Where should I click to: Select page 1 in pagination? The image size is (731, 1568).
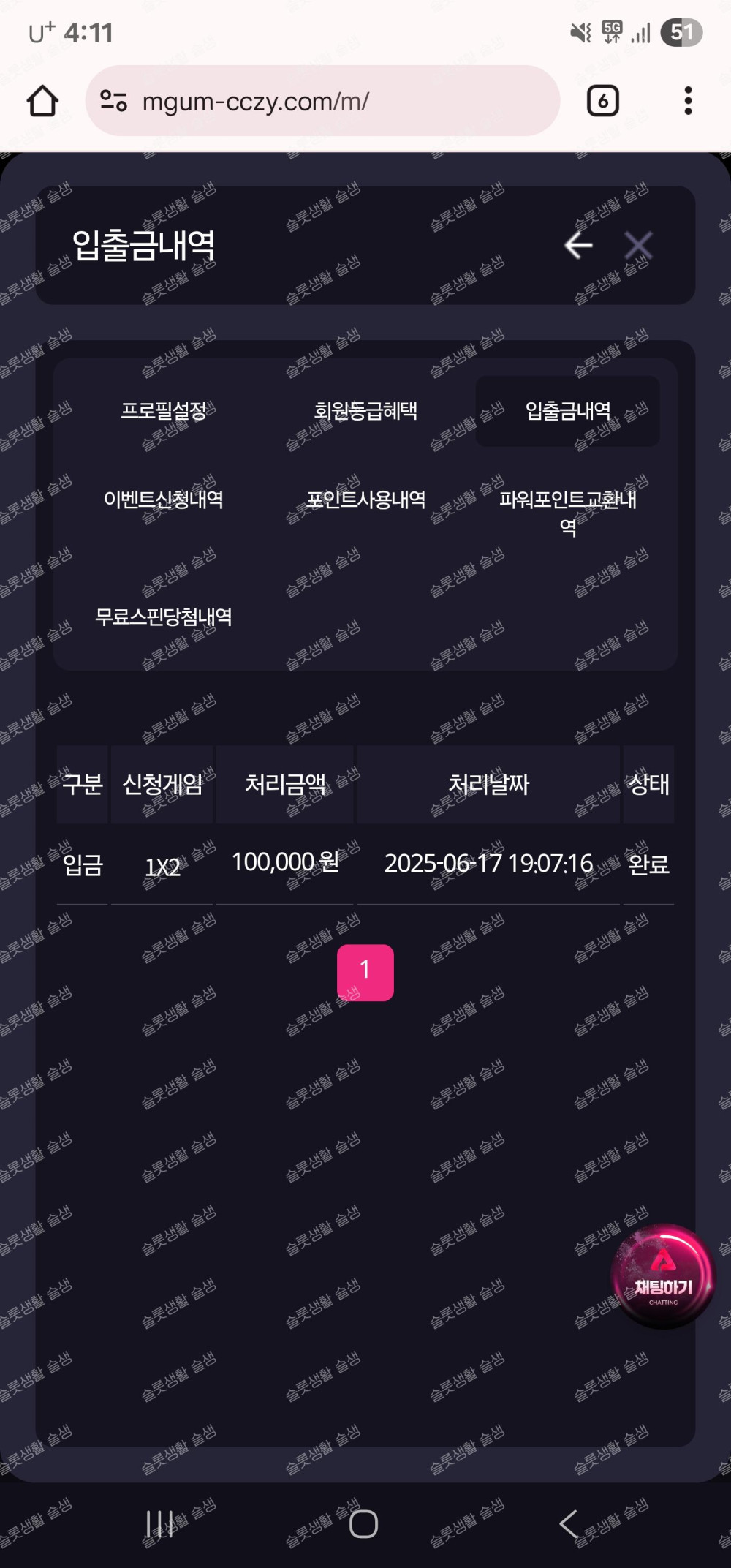coord(365,972)
